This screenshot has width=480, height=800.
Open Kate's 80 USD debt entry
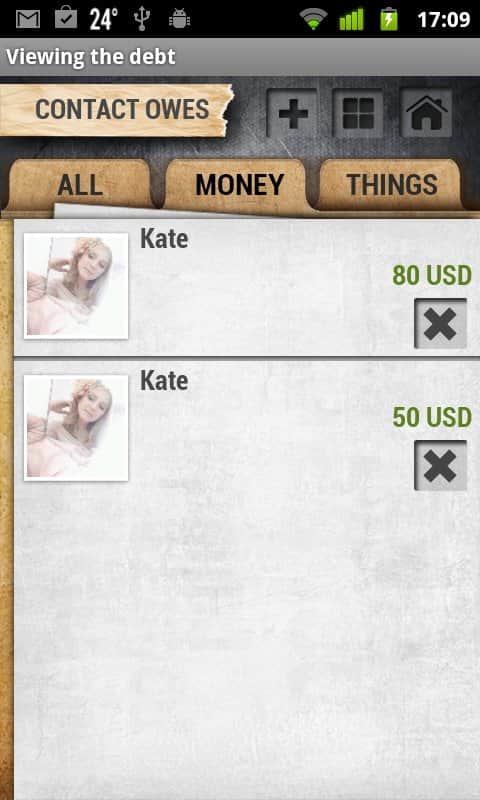coord(247,287)
